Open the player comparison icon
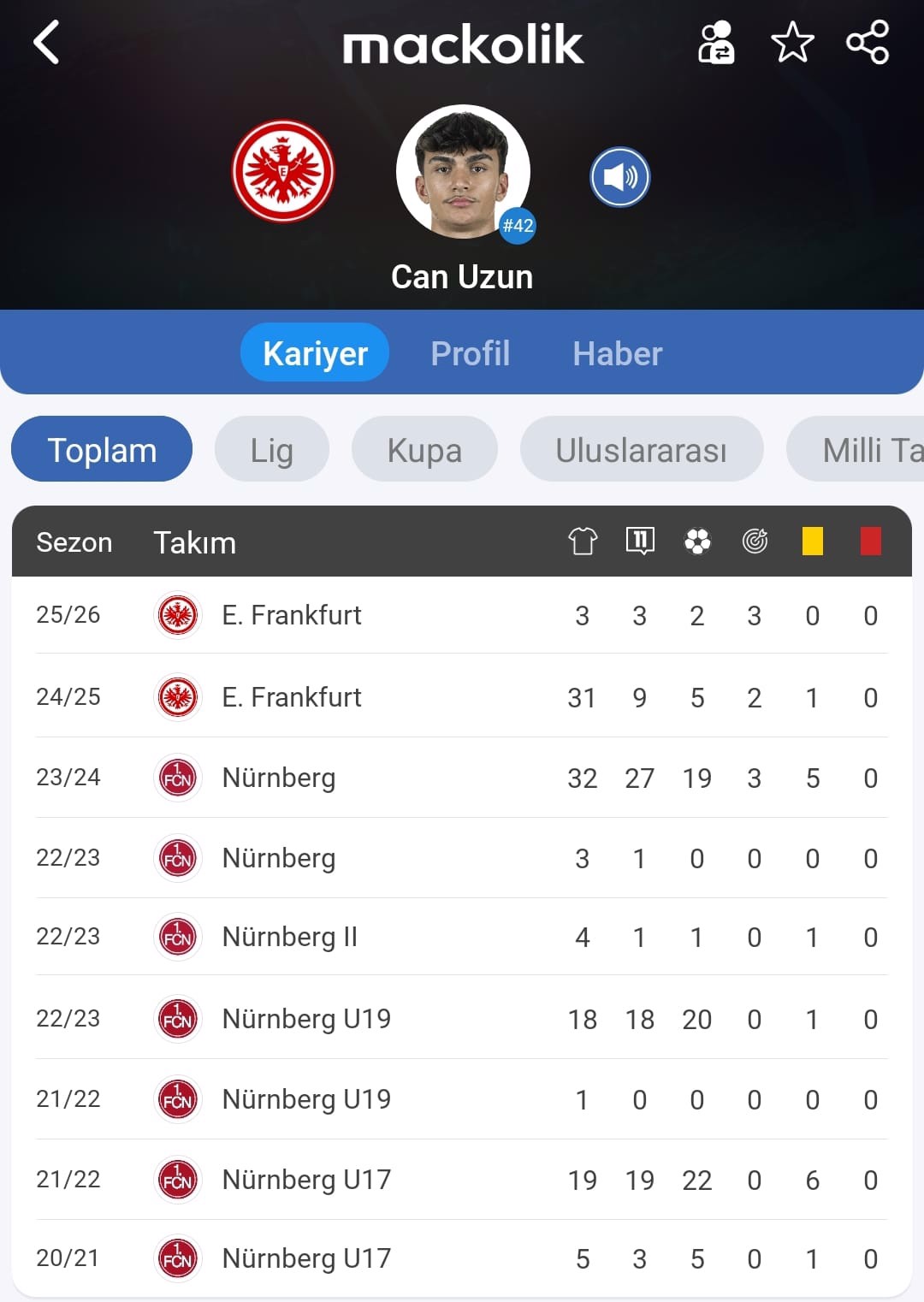924x1302 pixels. (x=716, y=43)
